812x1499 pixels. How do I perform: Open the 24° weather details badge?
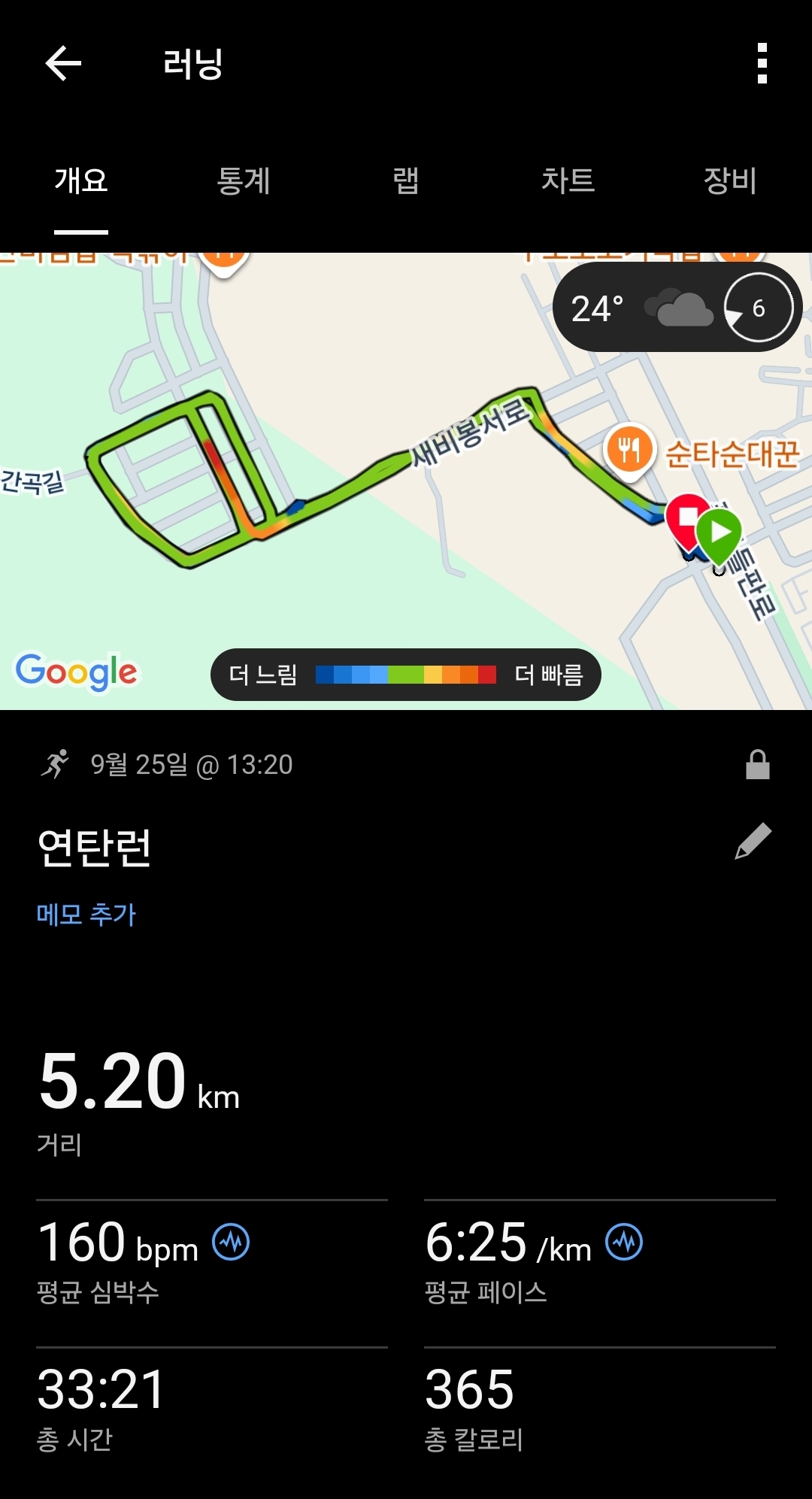pyautogui.click(x=677, y=308)
